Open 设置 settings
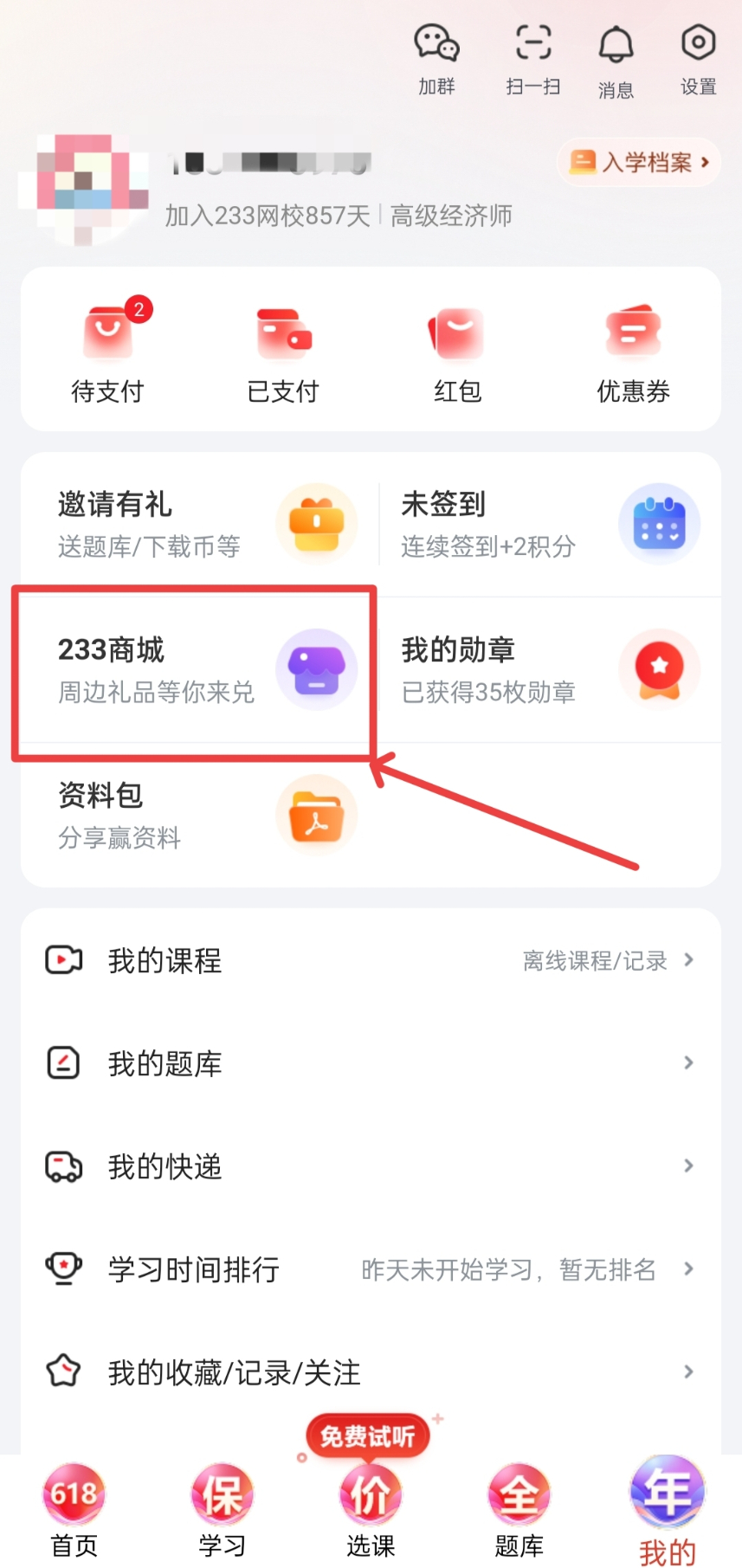The width and height of the screenshot is (742, 1568). [x=698, y=57]
